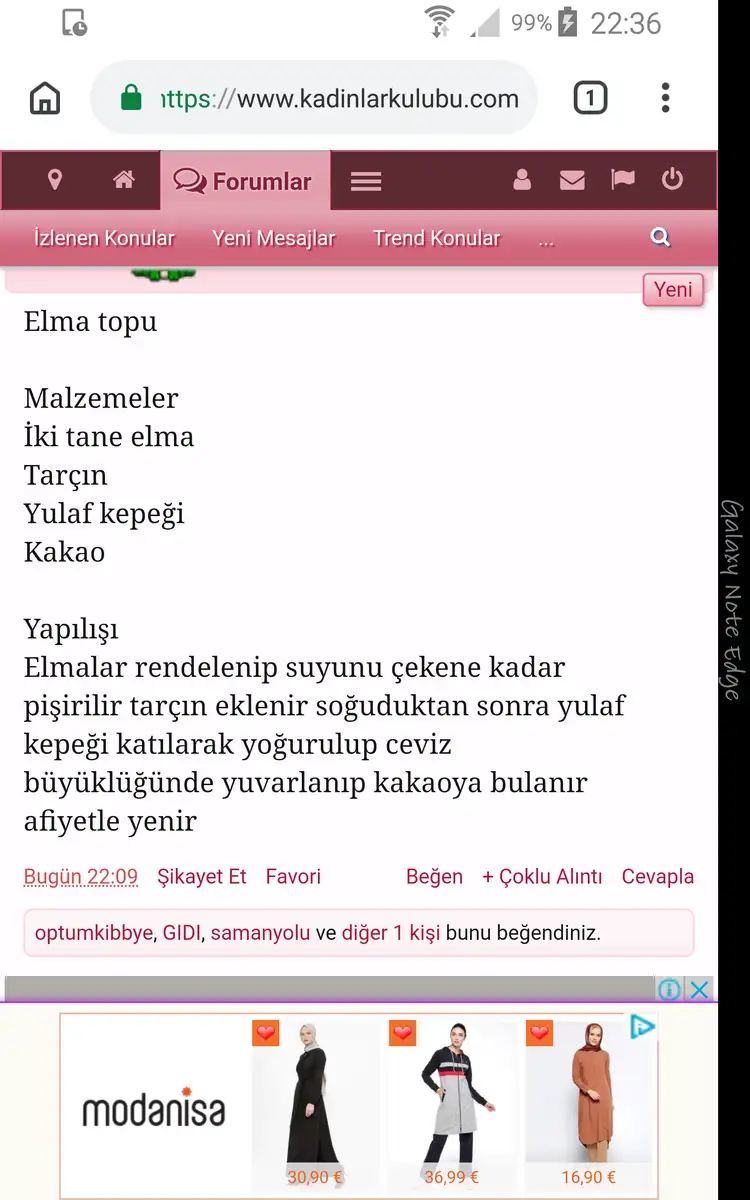
Task: Open the hamburger menu next to Forumlar
Action: [x=366, y=181]
